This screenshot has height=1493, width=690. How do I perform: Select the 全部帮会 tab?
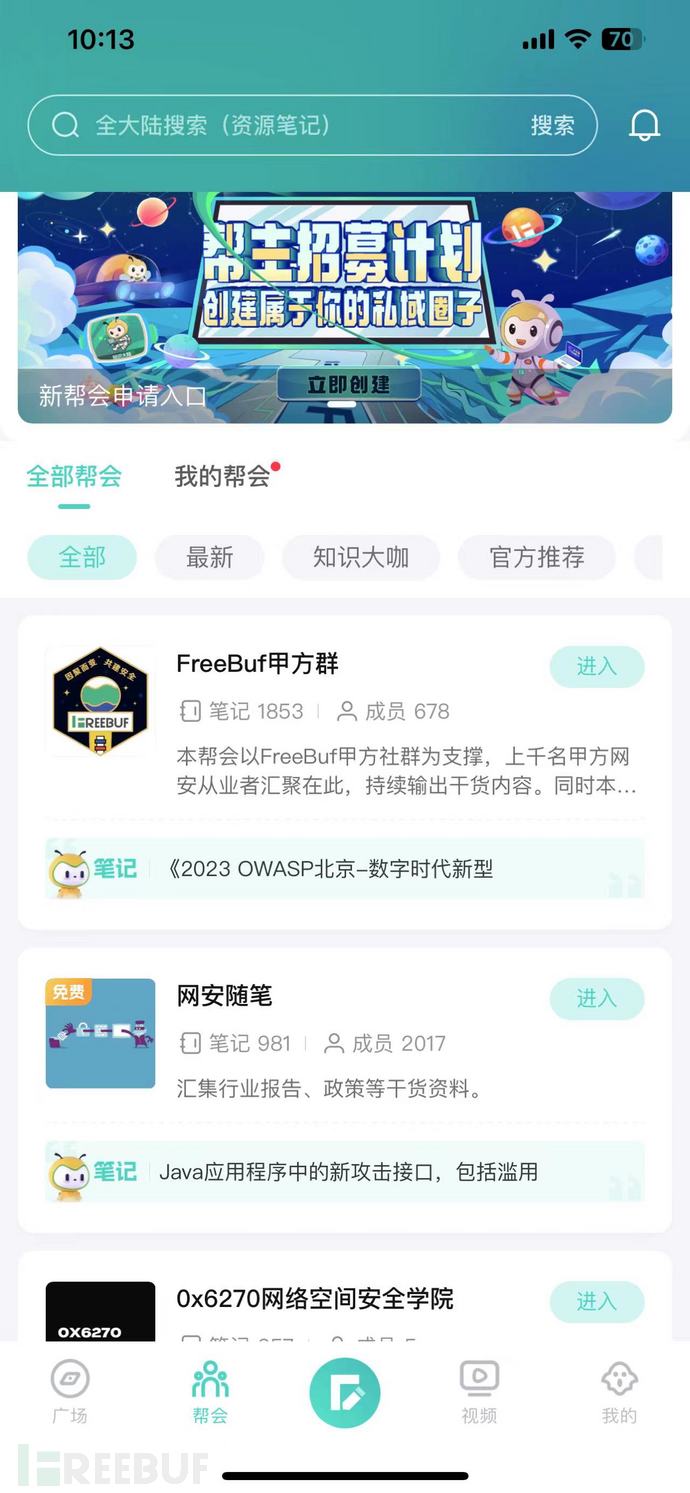(74, 476)
